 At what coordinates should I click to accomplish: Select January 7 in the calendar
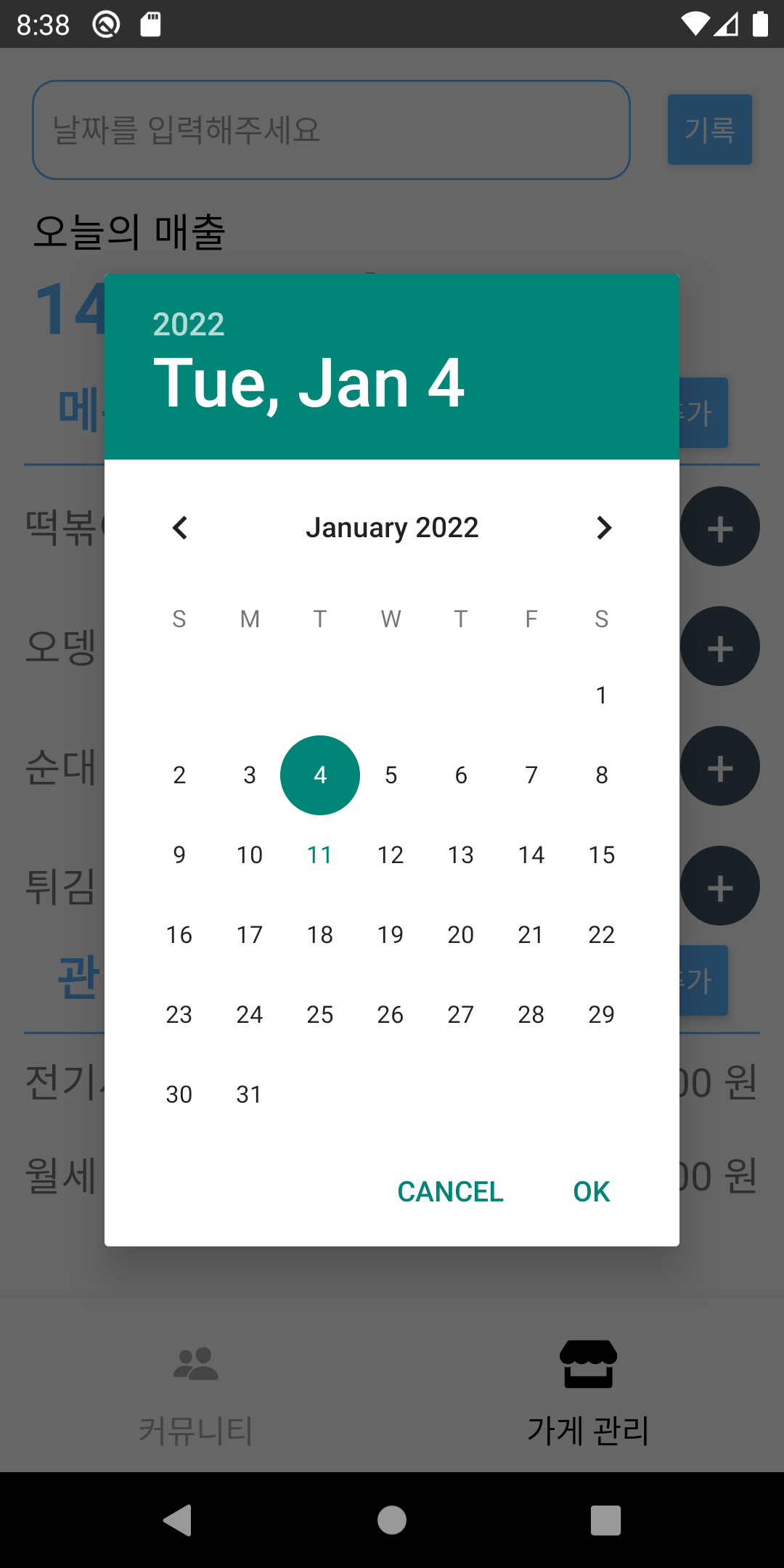click(x=531, y=775)
